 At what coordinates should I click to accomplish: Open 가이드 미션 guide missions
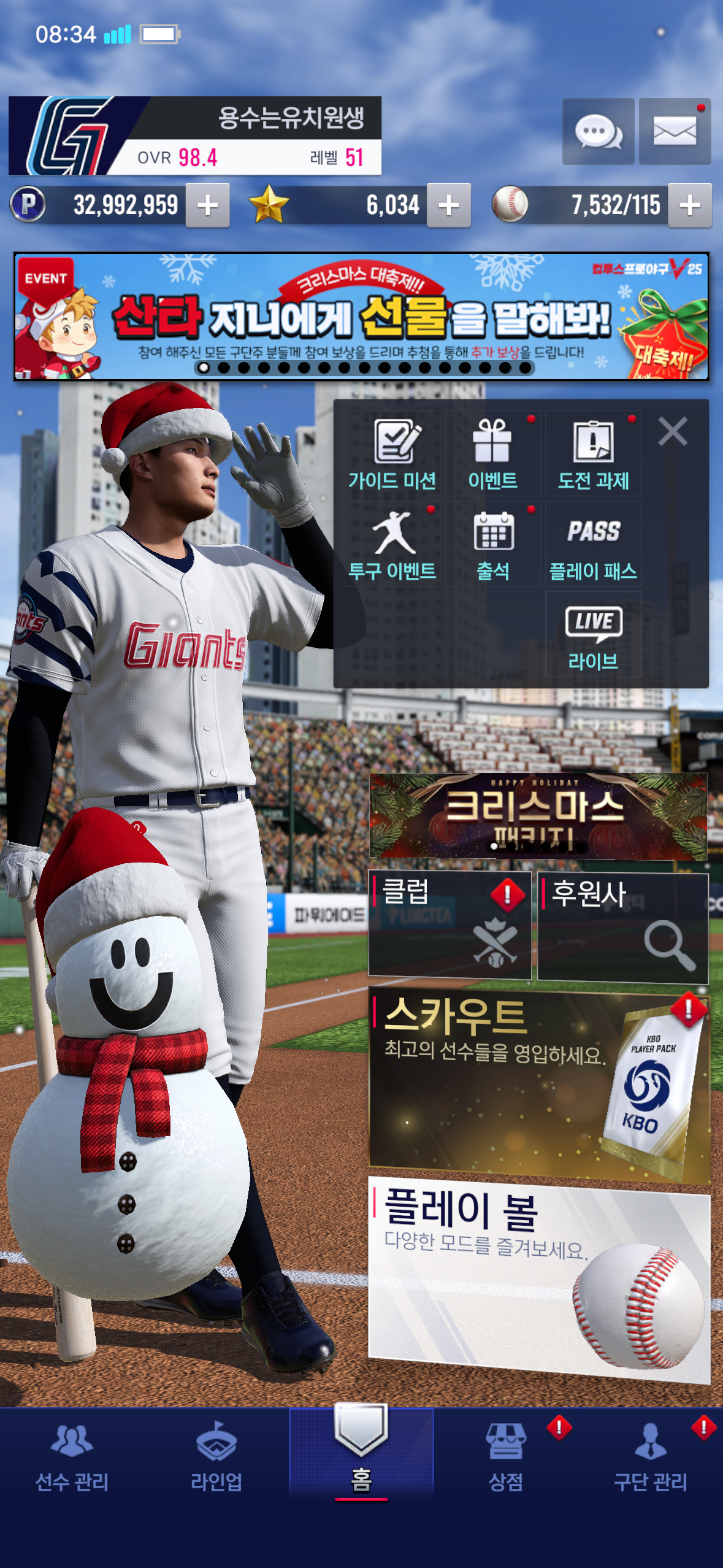pos(392,454)
